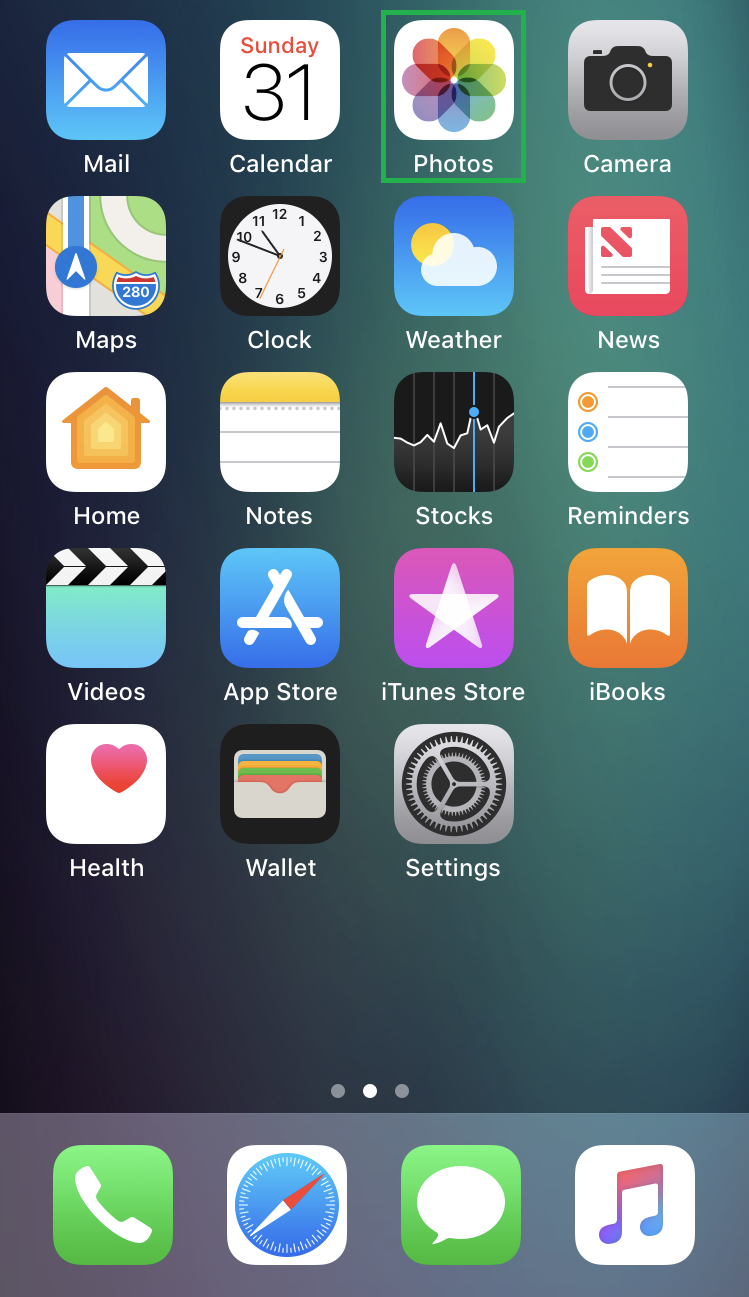Launch the Camera app
The height and width of the screenshot is (1297, 749).
click(627, 81)
